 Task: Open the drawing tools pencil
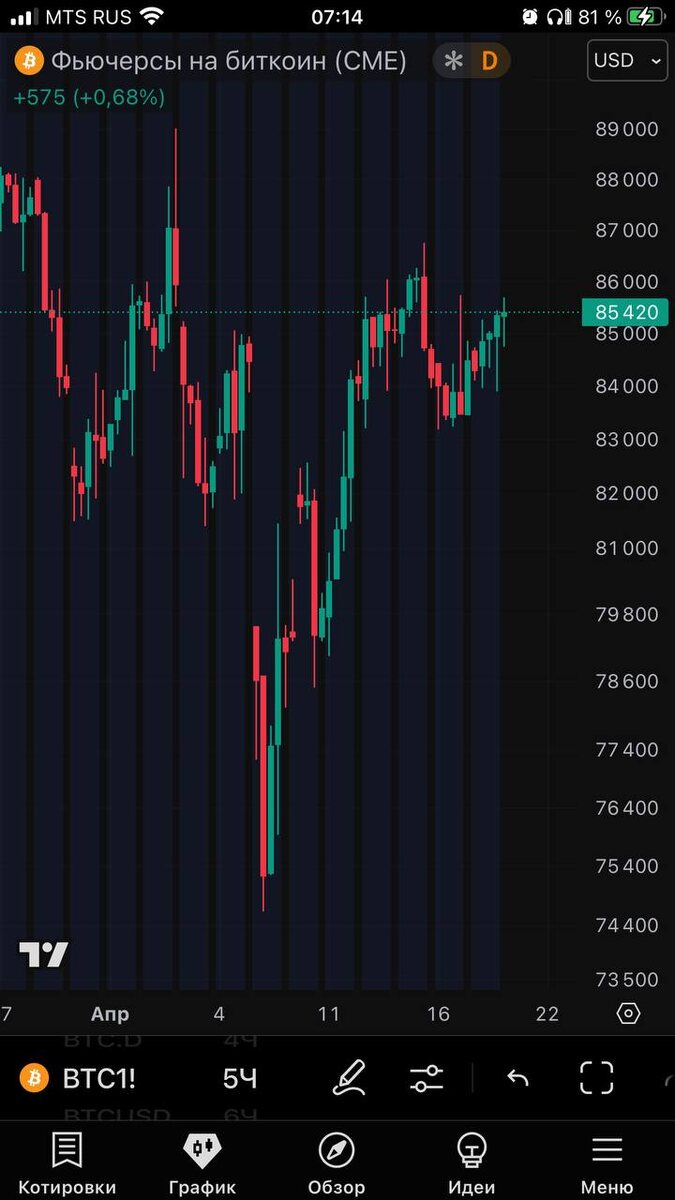point(349,1078)
